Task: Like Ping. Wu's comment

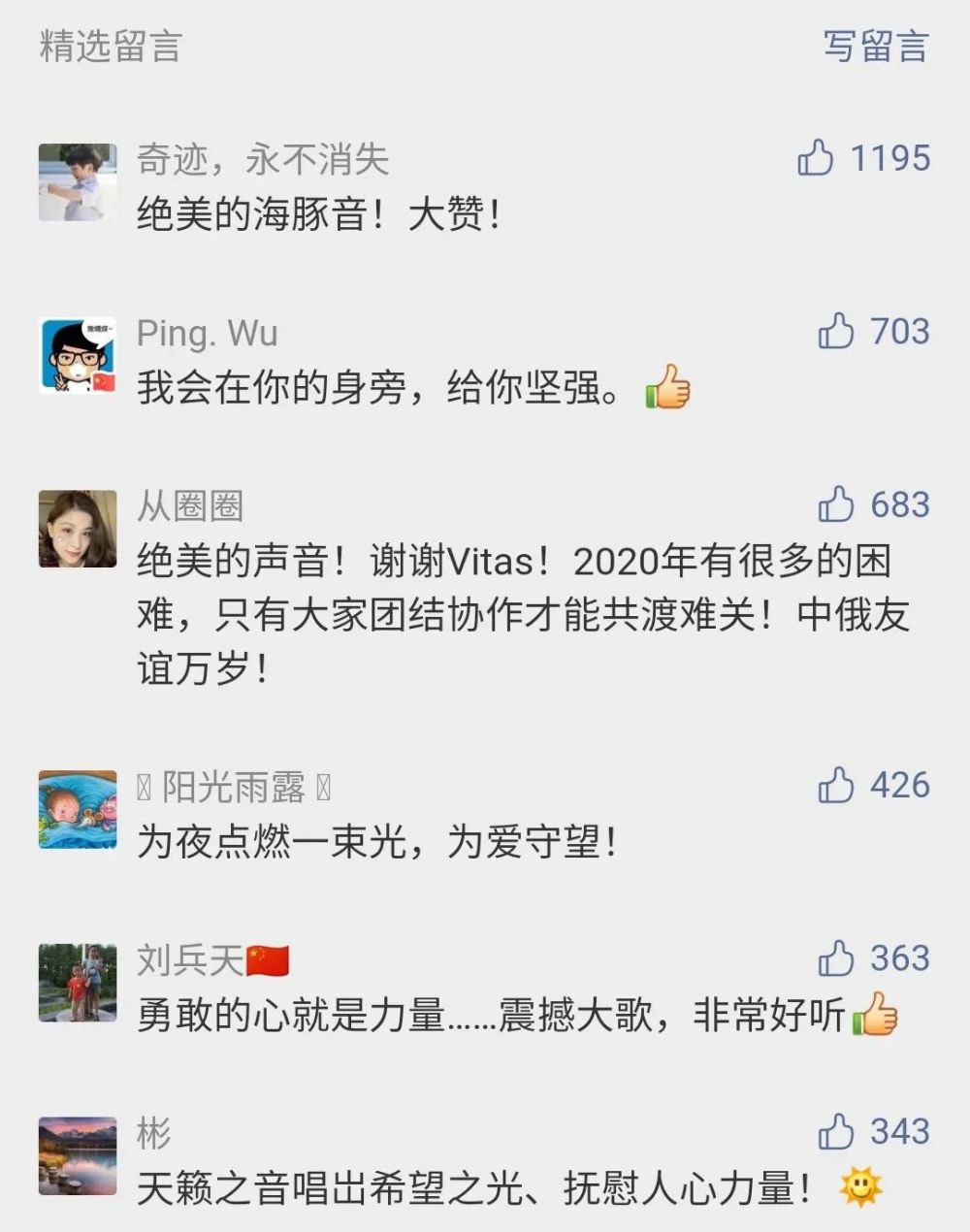Action: coord(835,332)
